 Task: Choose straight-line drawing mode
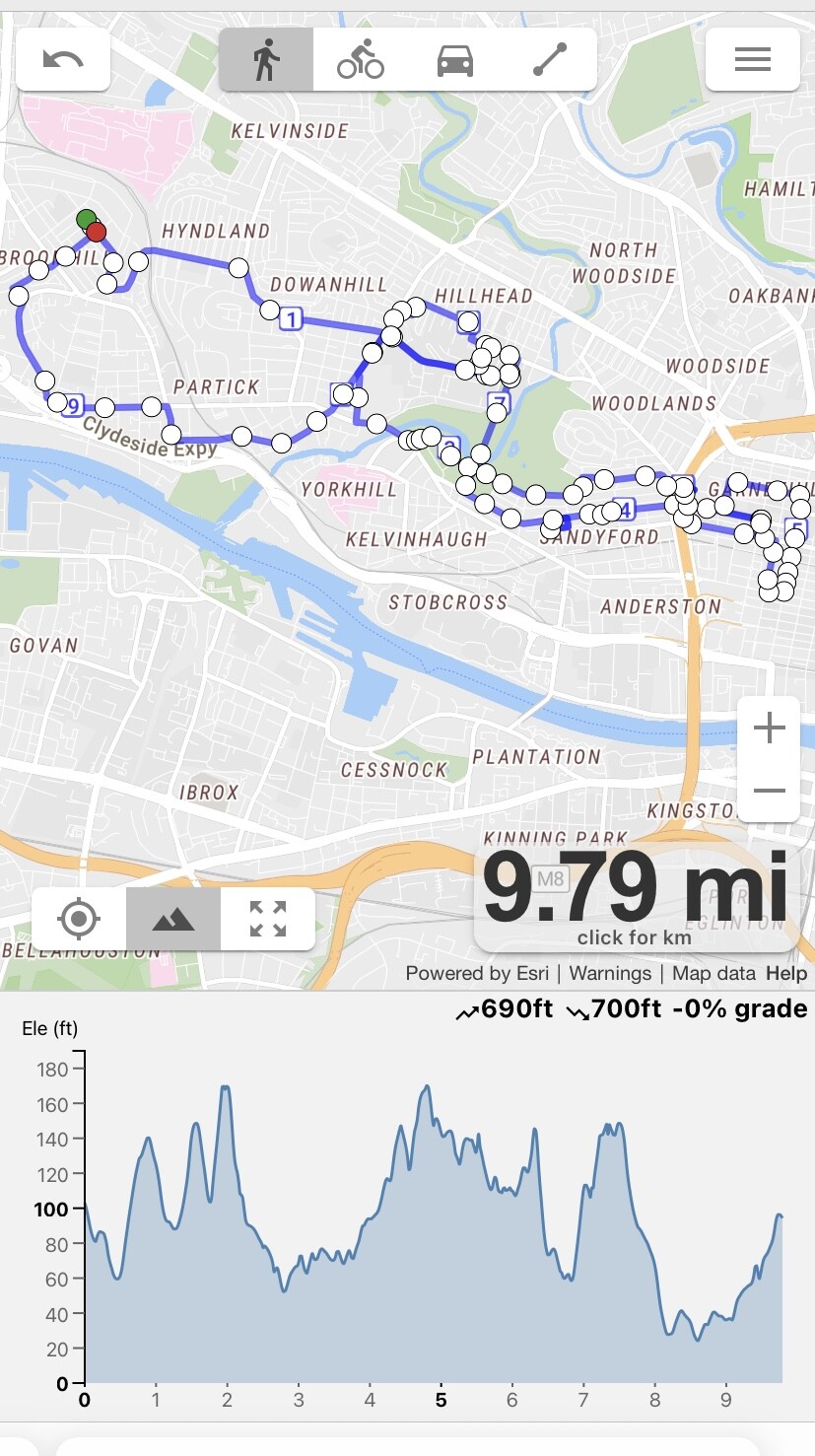click(x=550, y=59)
